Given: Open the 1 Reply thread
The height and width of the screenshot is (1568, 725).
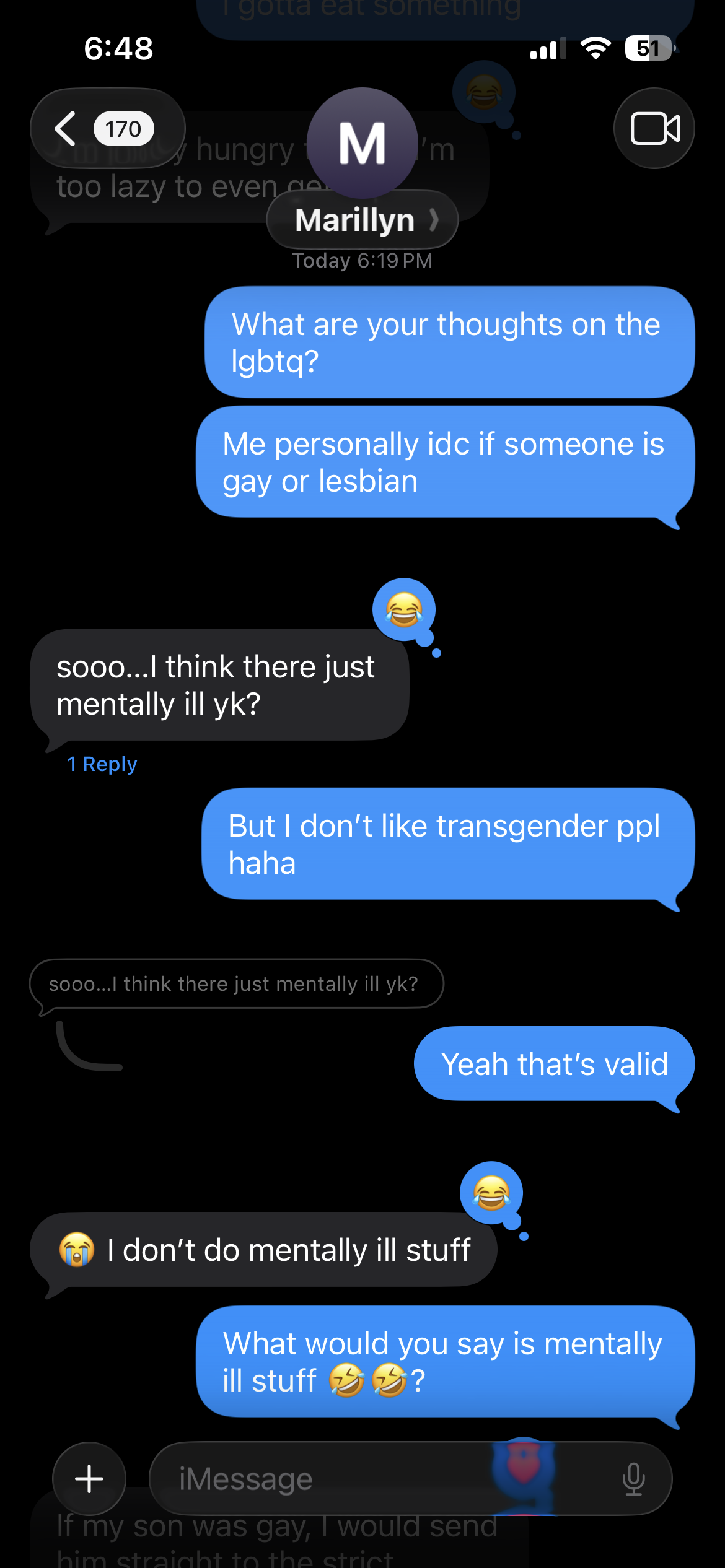Looking at the screenshot, I should (102, 764).
